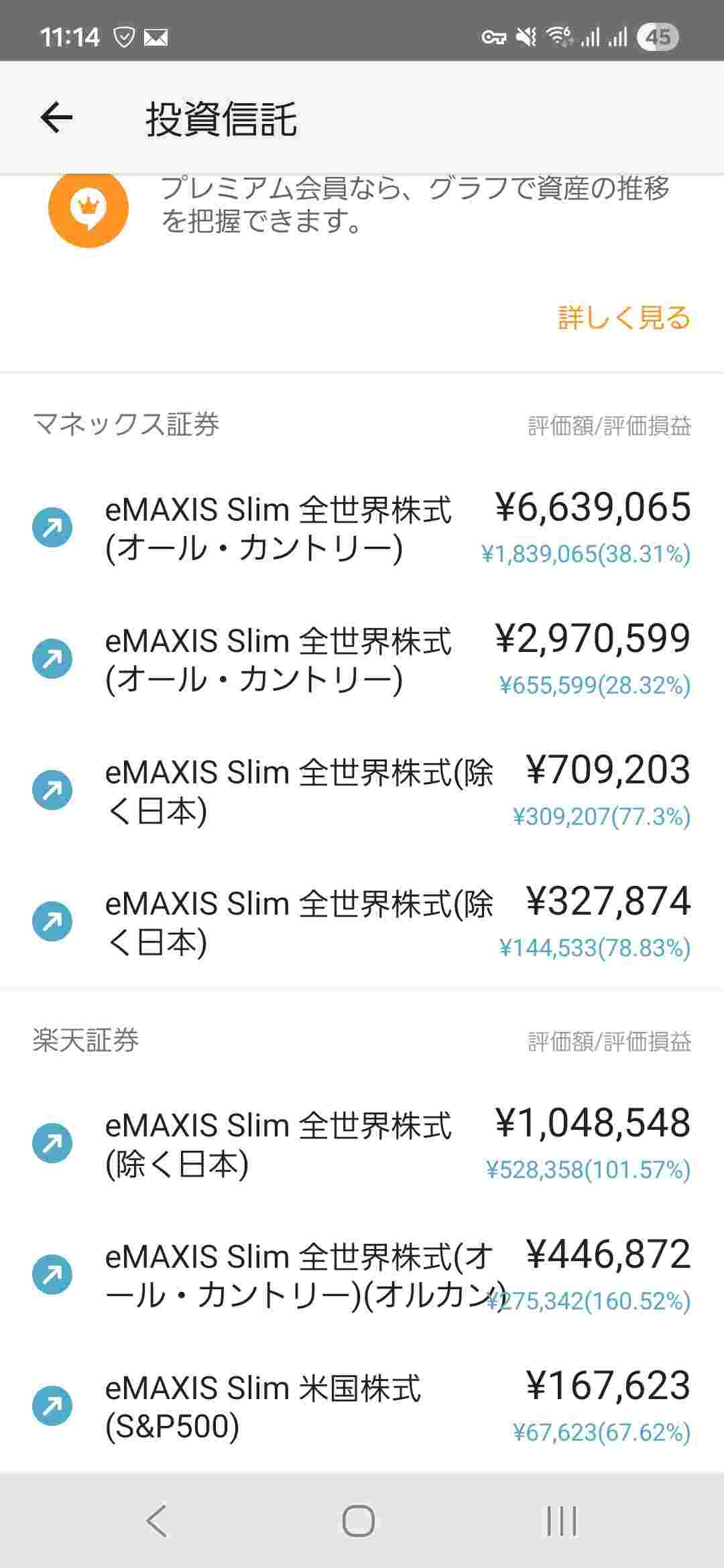Tap the premium member graph banner
724x1568 pixels.
[x=362, y=208]
